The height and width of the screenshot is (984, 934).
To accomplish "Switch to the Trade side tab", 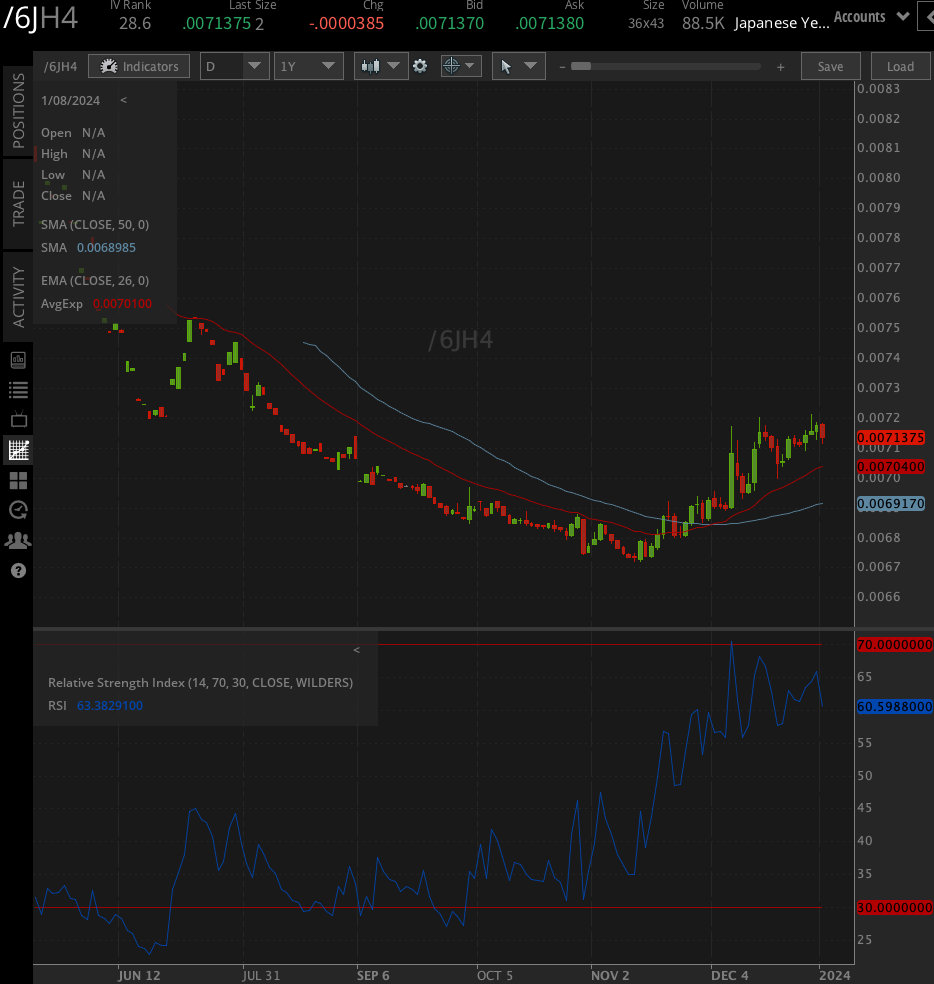I will pos(18,203).
